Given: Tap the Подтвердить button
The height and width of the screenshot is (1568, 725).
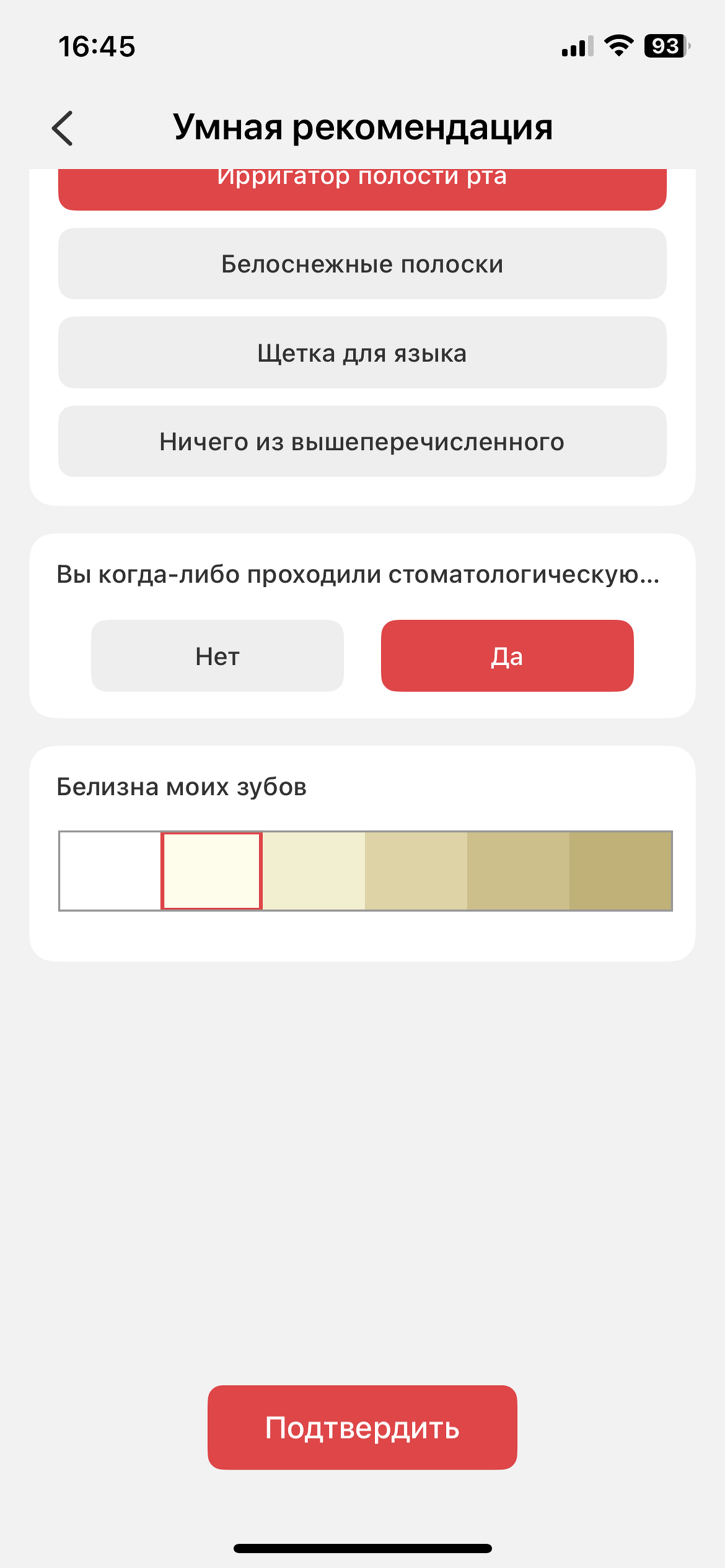Looking at the screenshot, I should (x=362, y=1427).
